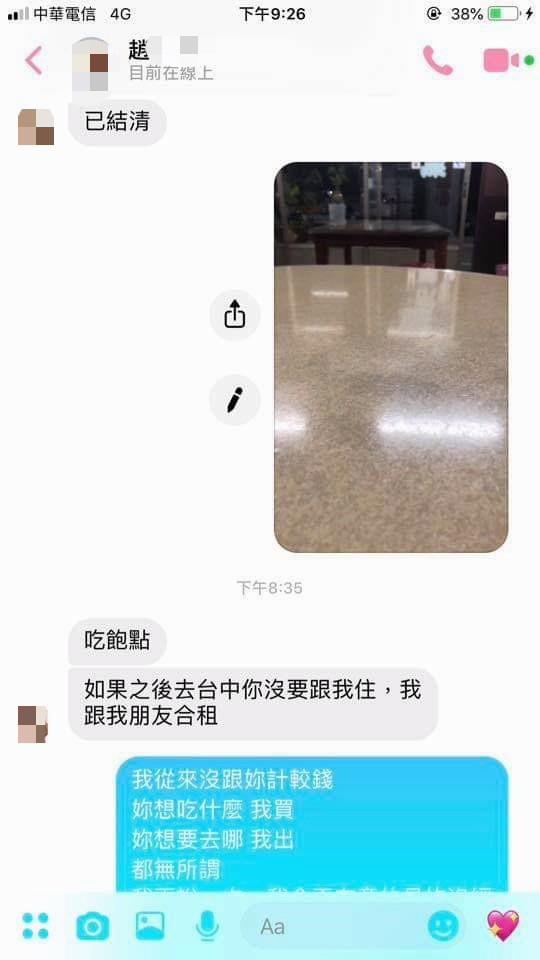Open the emoji picker
Viewport: 540px width, 960px height.
coord(443,926)
